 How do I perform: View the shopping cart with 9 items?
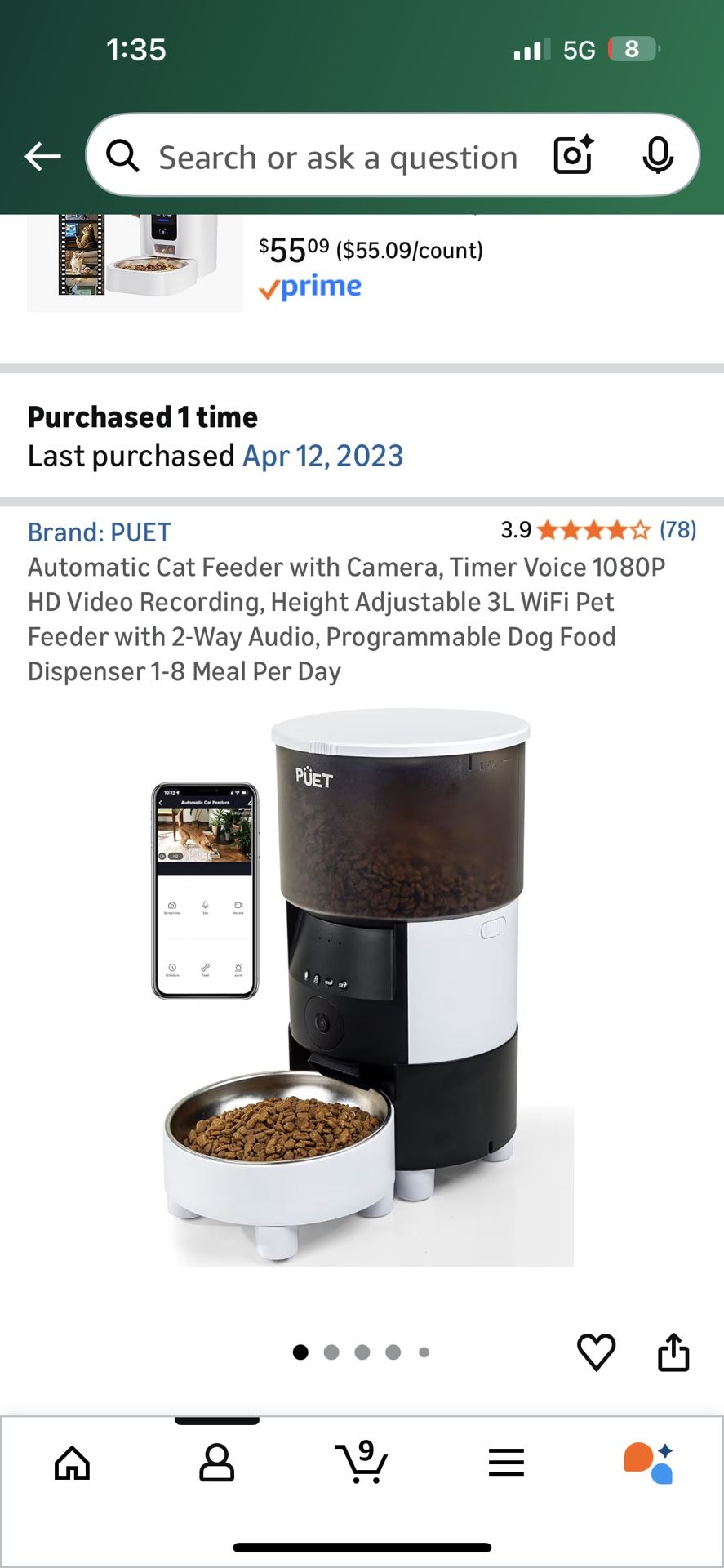(362, 1463)
